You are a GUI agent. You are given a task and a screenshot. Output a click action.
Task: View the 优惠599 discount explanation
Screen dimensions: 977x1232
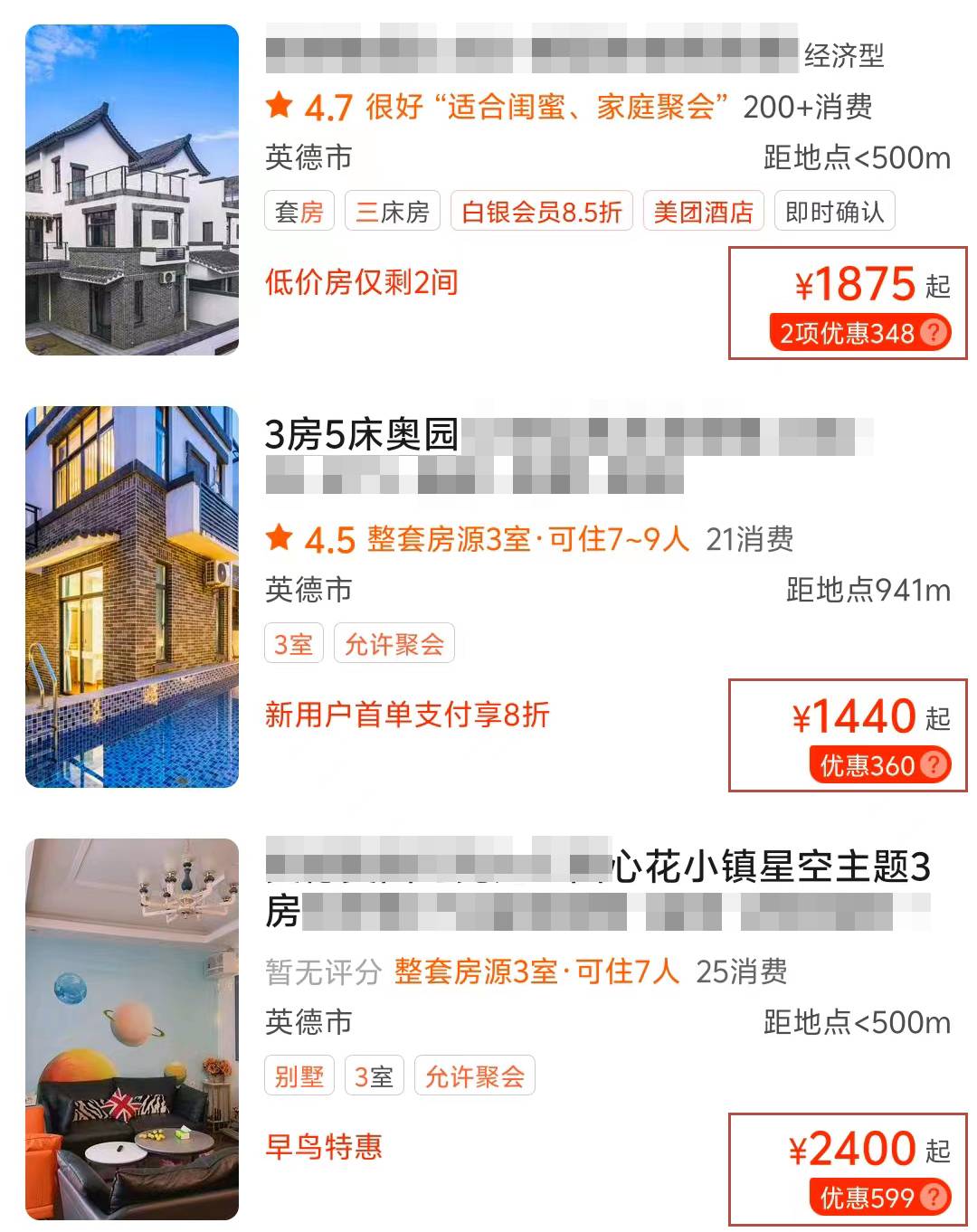(x=934, y=1198)
